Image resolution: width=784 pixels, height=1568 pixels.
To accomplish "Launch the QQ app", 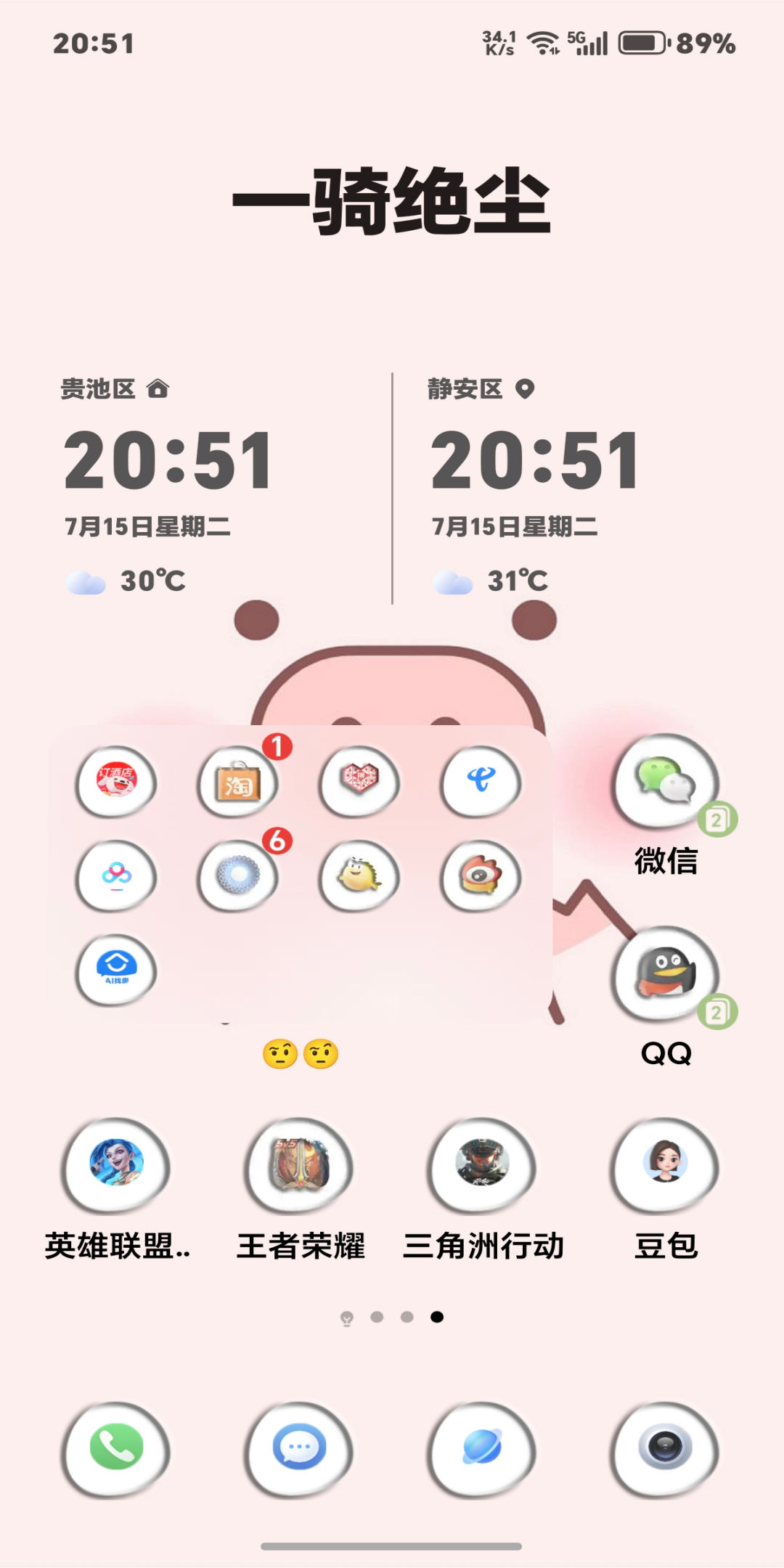I will pyautogui.click(x=666, y=974).
